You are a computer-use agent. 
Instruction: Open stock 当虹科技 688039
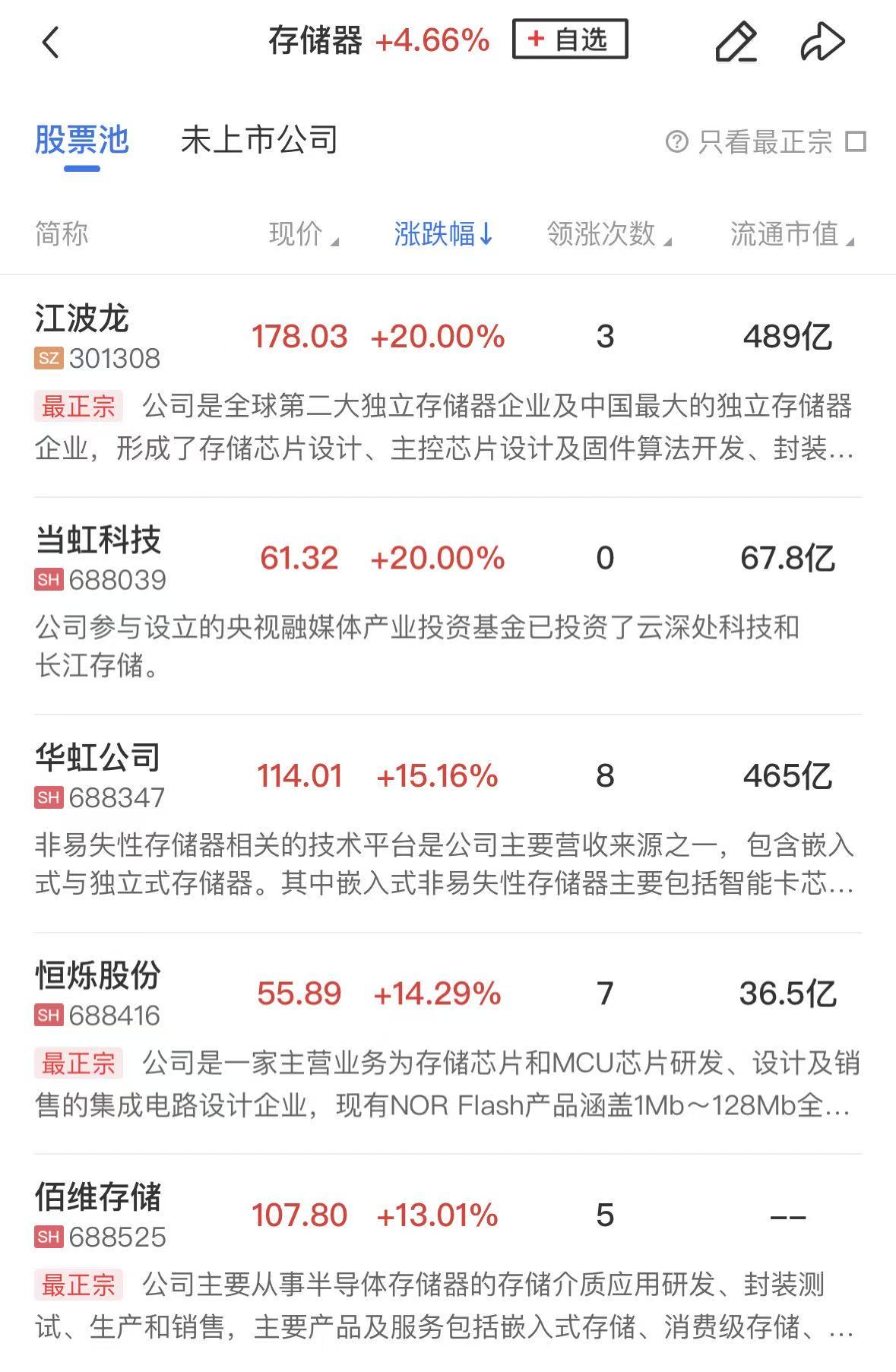pyautogui.click(x=100, y=559)
